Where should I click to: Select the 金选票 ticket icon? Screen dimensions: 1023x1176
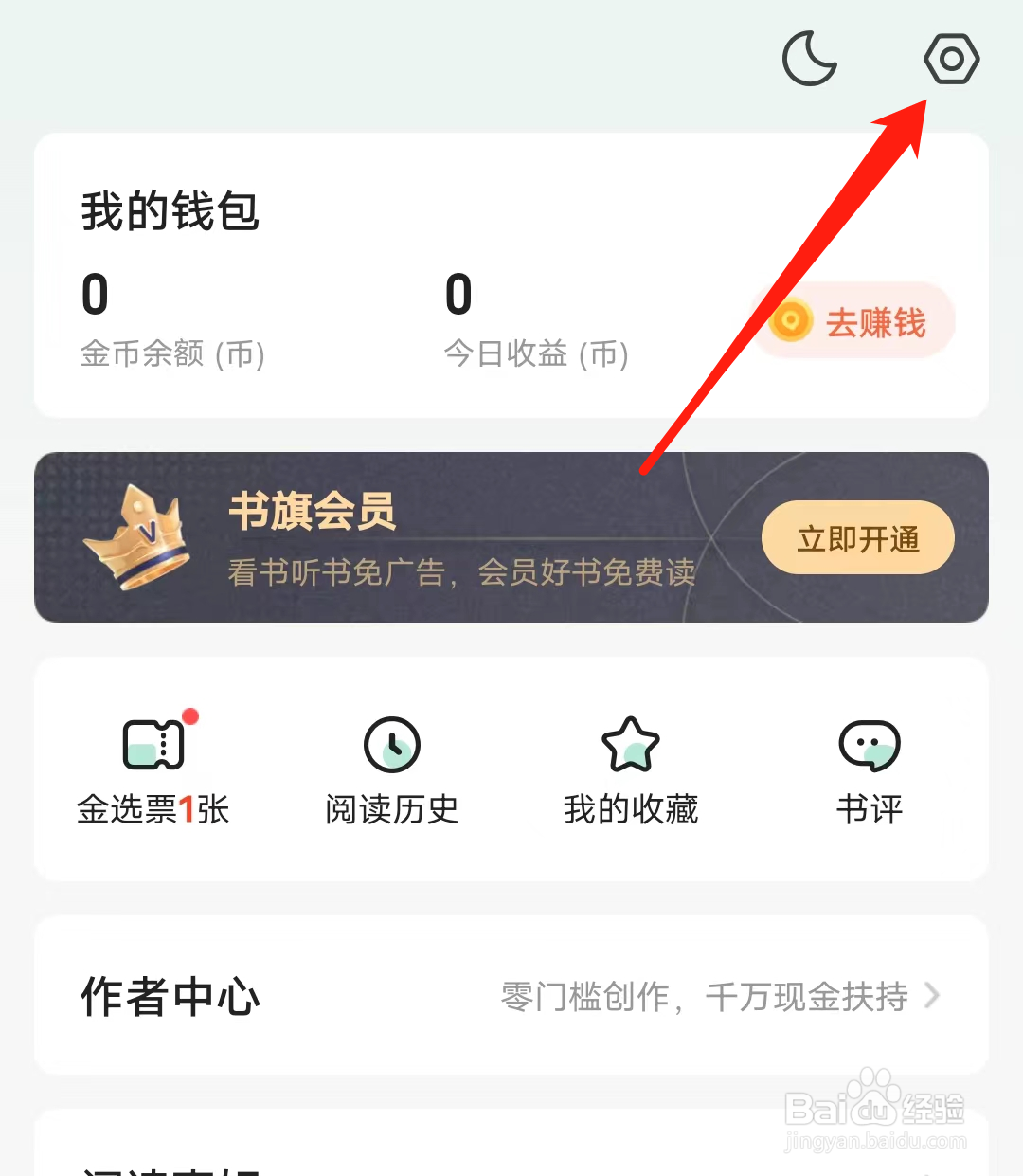(153, 744)
